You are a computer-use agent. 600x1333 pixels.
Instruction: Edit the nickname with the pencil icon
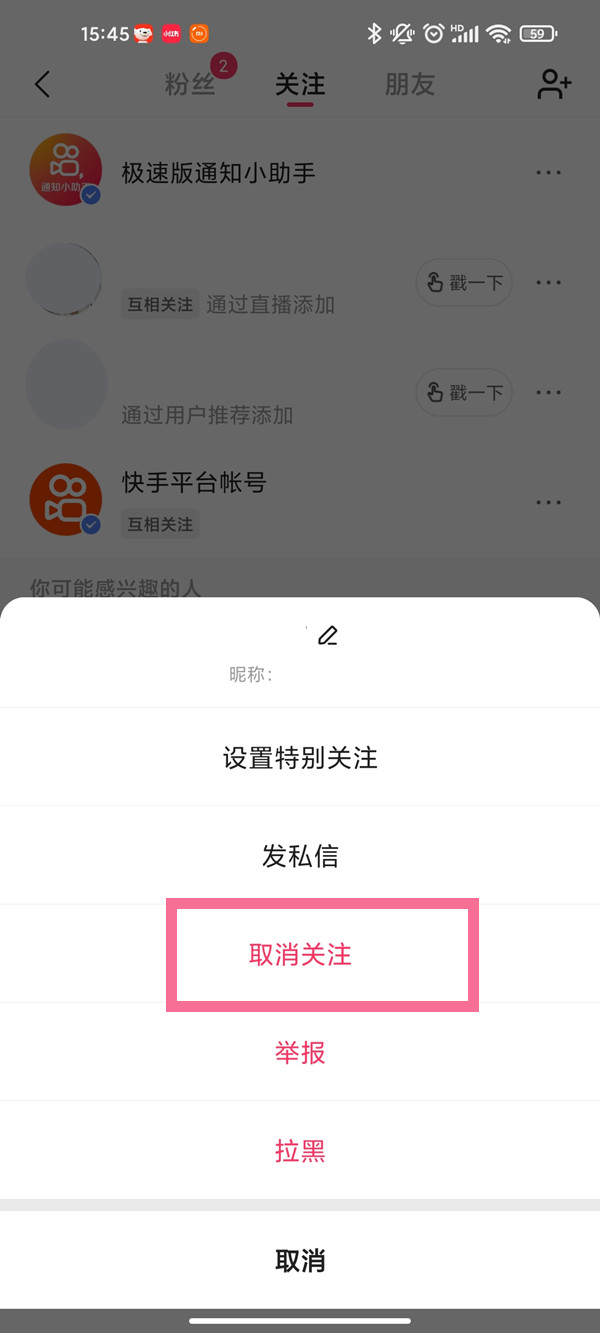[328, 635]
